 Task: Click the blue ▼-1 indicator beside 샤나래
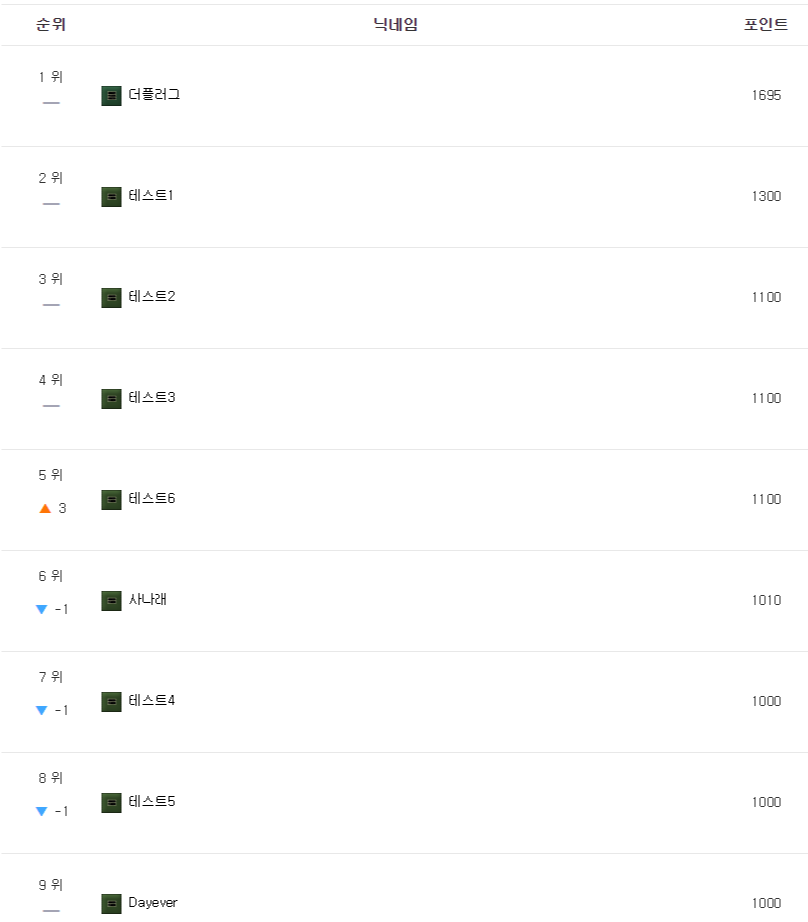tap(48, 609)
